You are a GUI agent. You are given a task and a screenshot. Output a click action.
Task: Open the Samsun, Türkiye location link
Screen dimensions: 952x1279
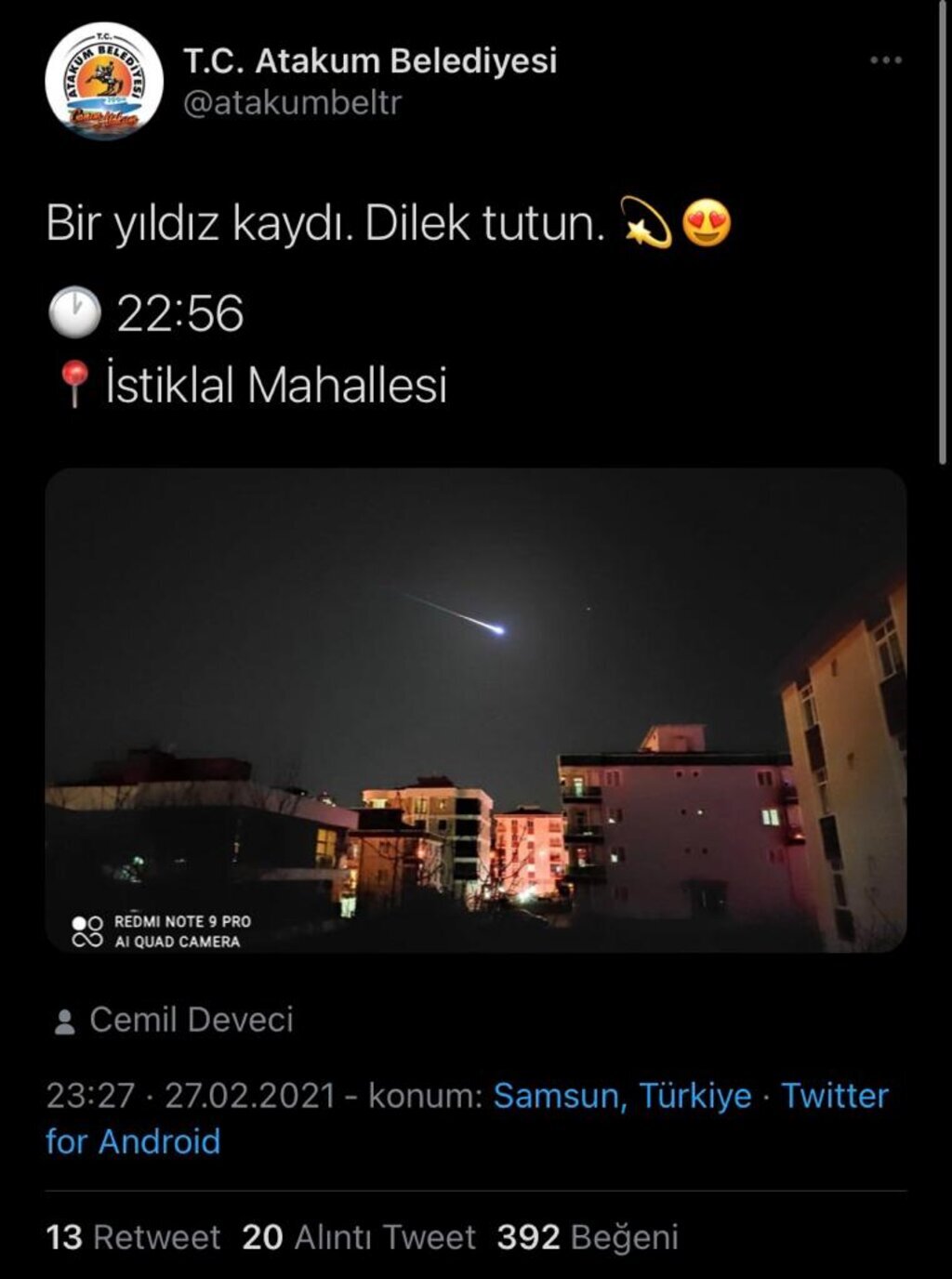coord(622,1096)
